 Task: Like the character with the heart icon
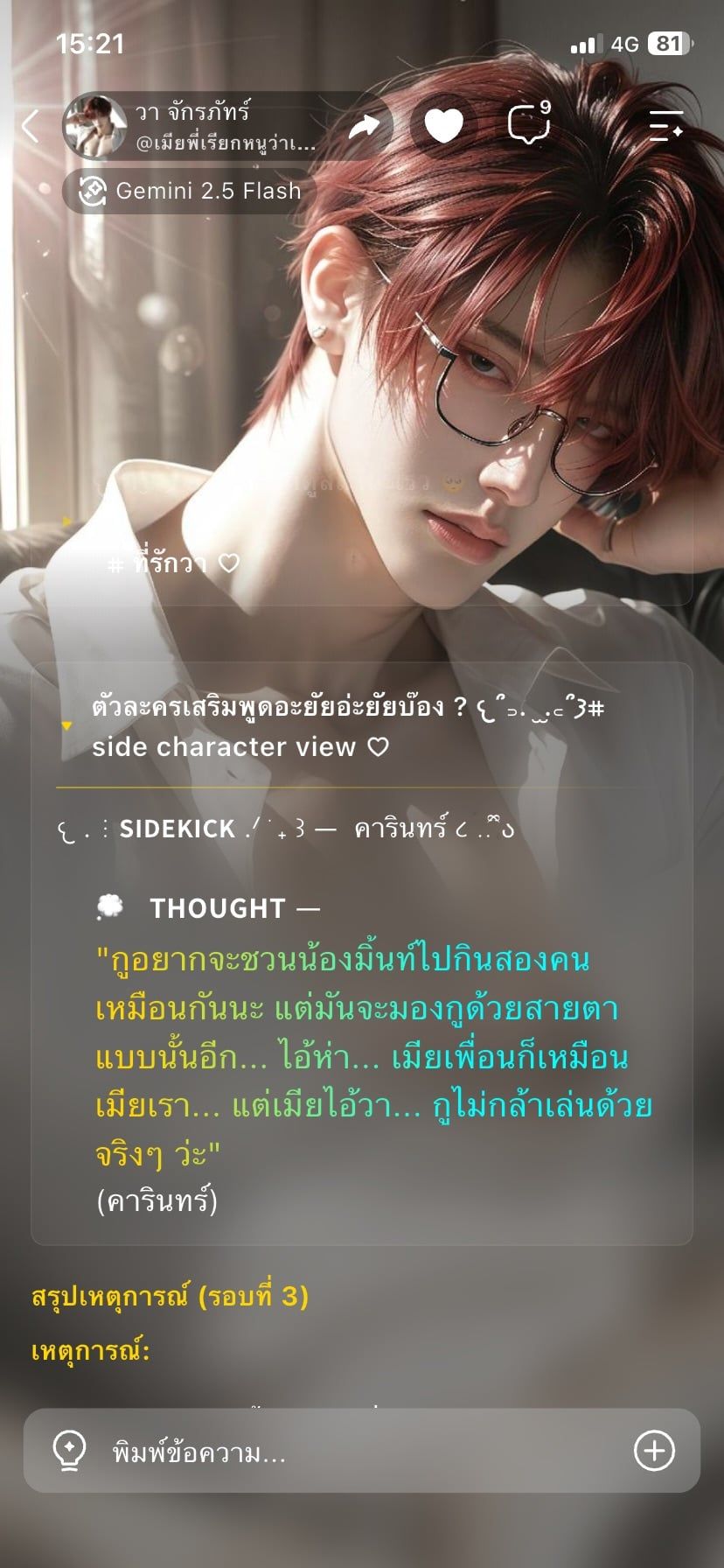click(443, 126)
